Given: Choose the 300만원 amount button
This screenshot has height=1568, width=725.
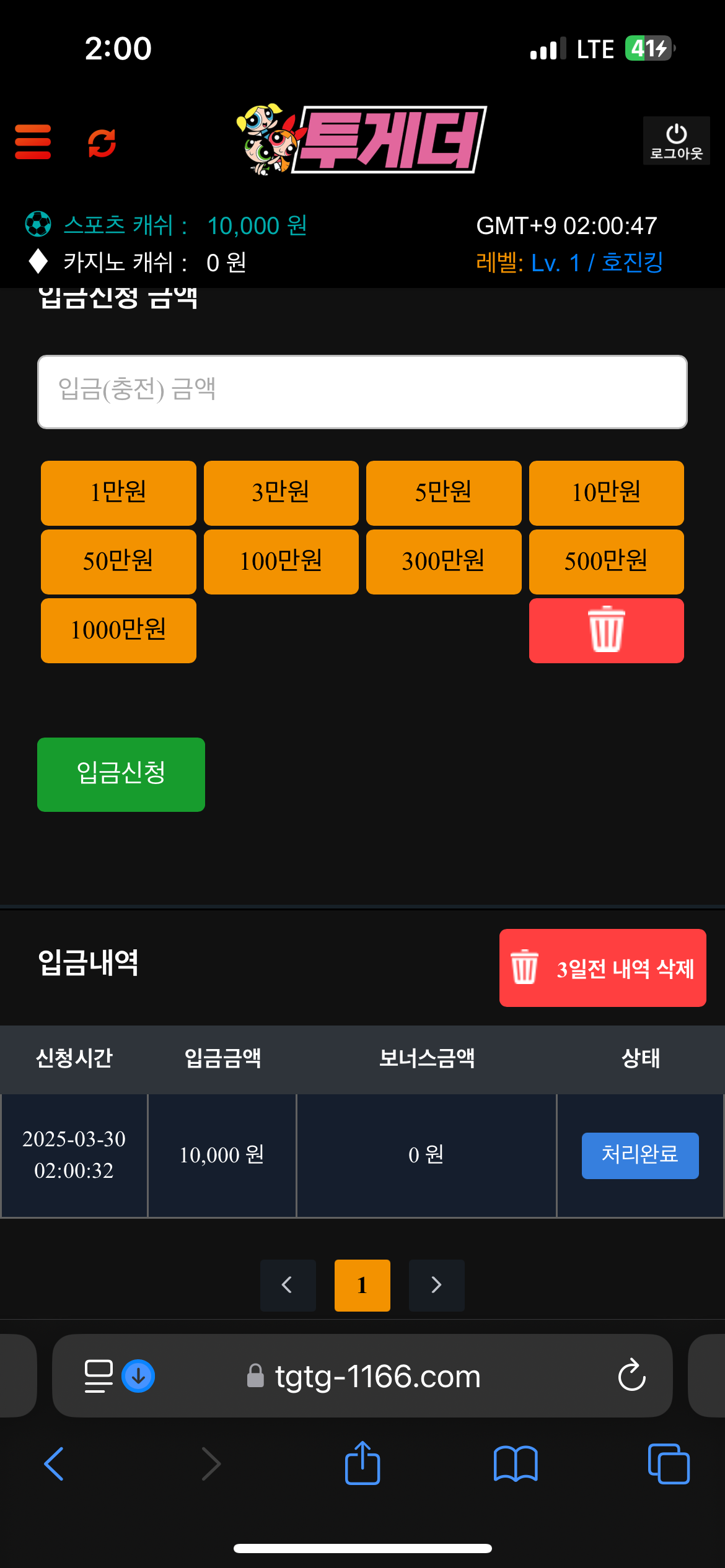Looking at the screenshot, I should pos(444,562).
